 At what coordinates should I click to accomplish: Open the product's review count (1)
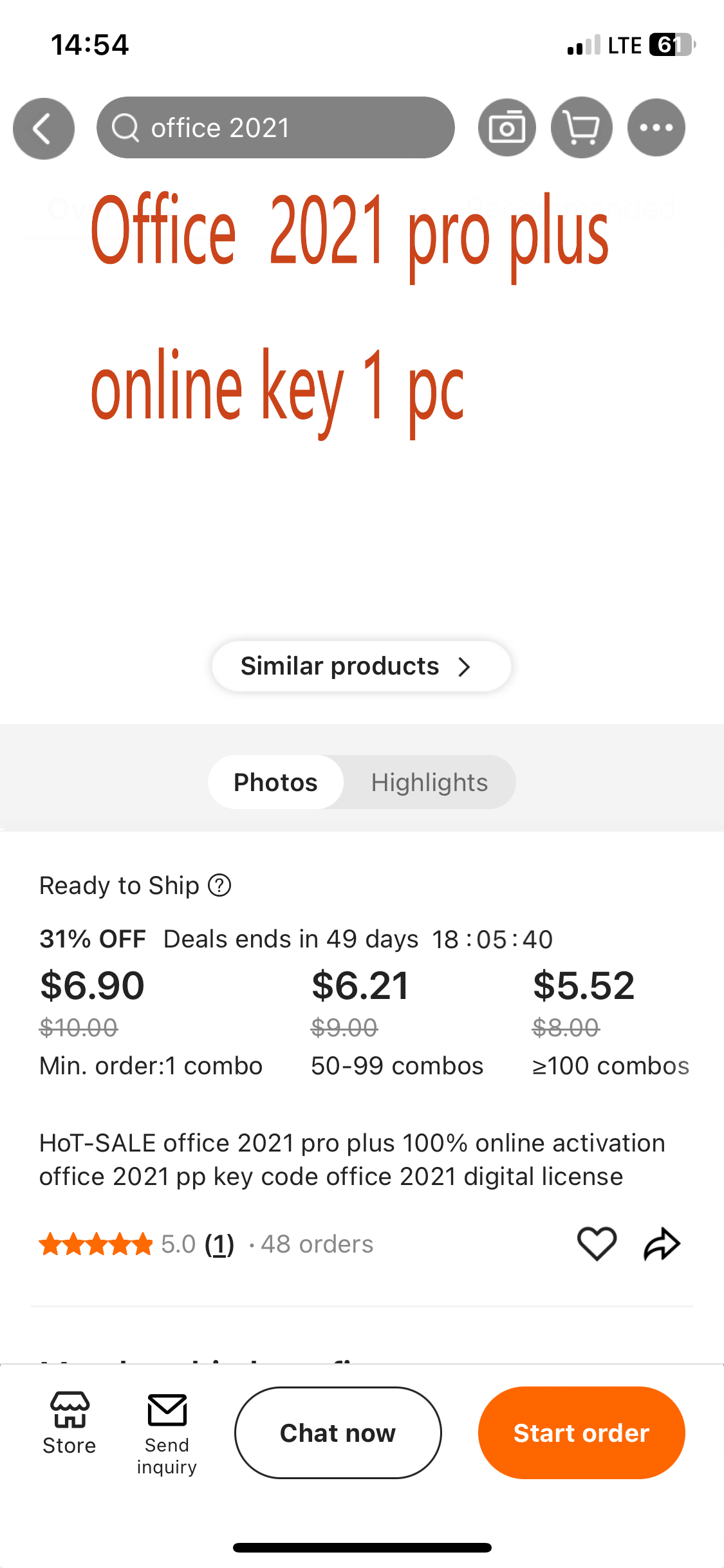219,1244
